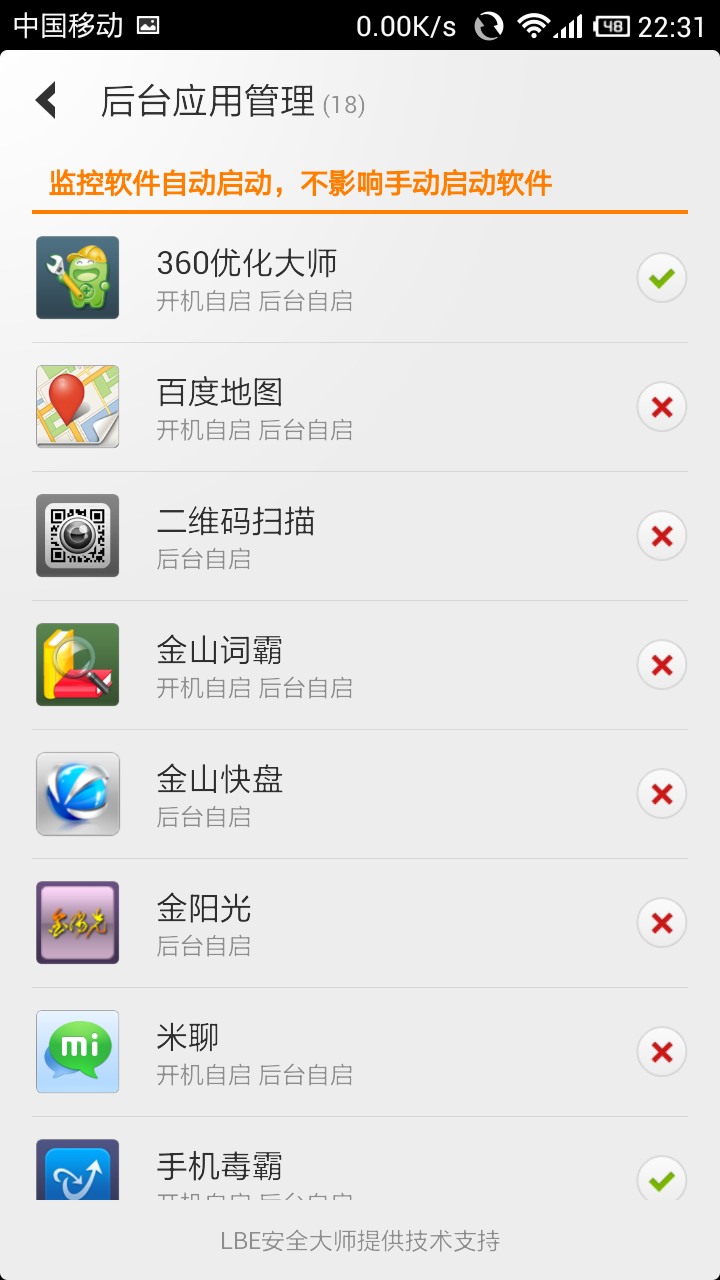
Task: Toggle auto-start for 二维码扫描
Action: click(661, 536)
